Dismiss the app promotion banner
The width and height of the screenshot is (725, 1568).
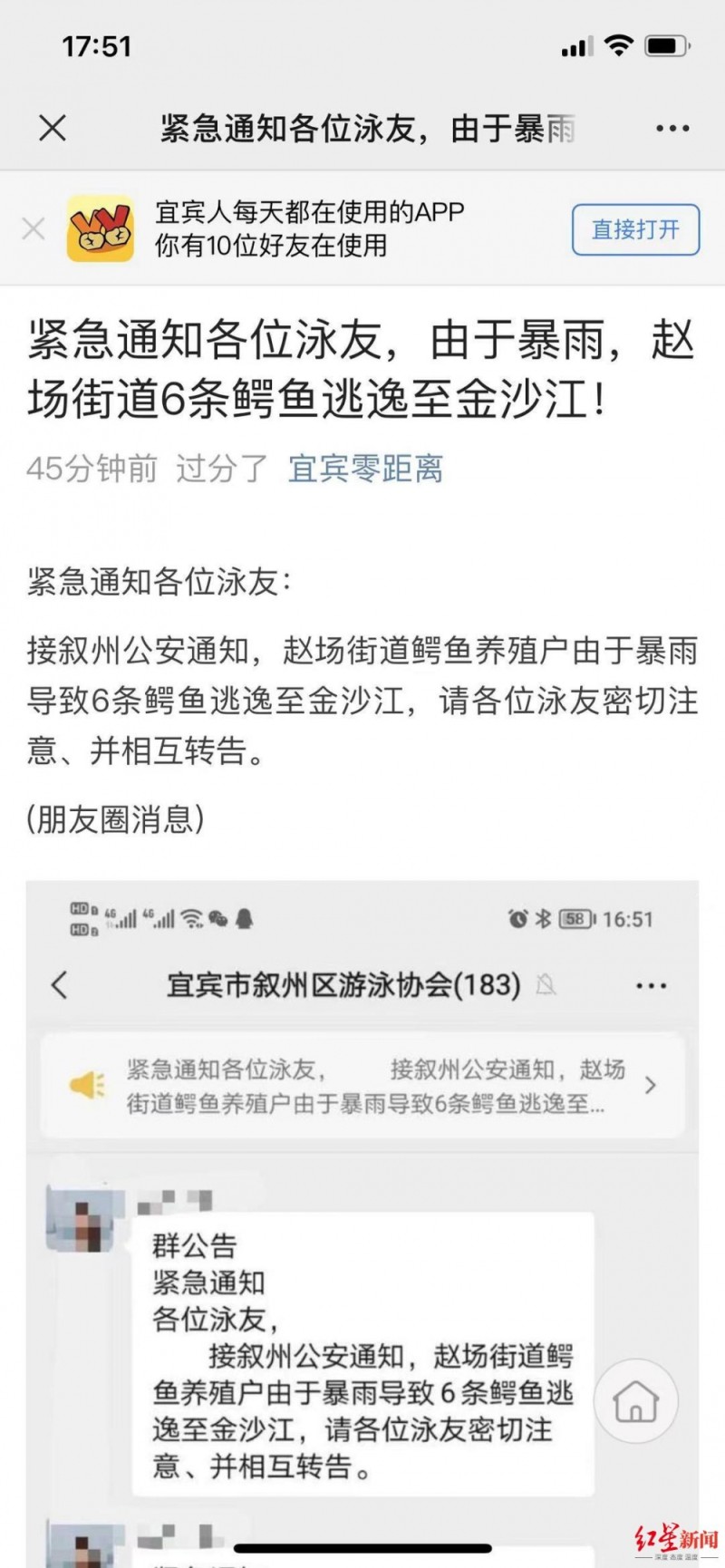(34, 228)
